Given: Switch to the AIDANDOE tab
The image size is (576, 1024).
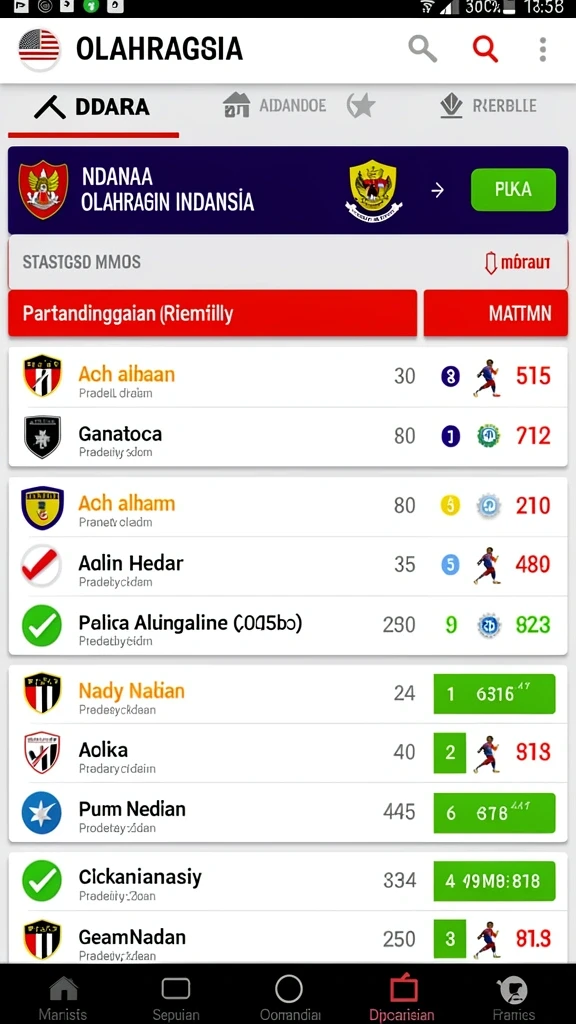Looking at the screenshot, I should (x=274, y=105).
